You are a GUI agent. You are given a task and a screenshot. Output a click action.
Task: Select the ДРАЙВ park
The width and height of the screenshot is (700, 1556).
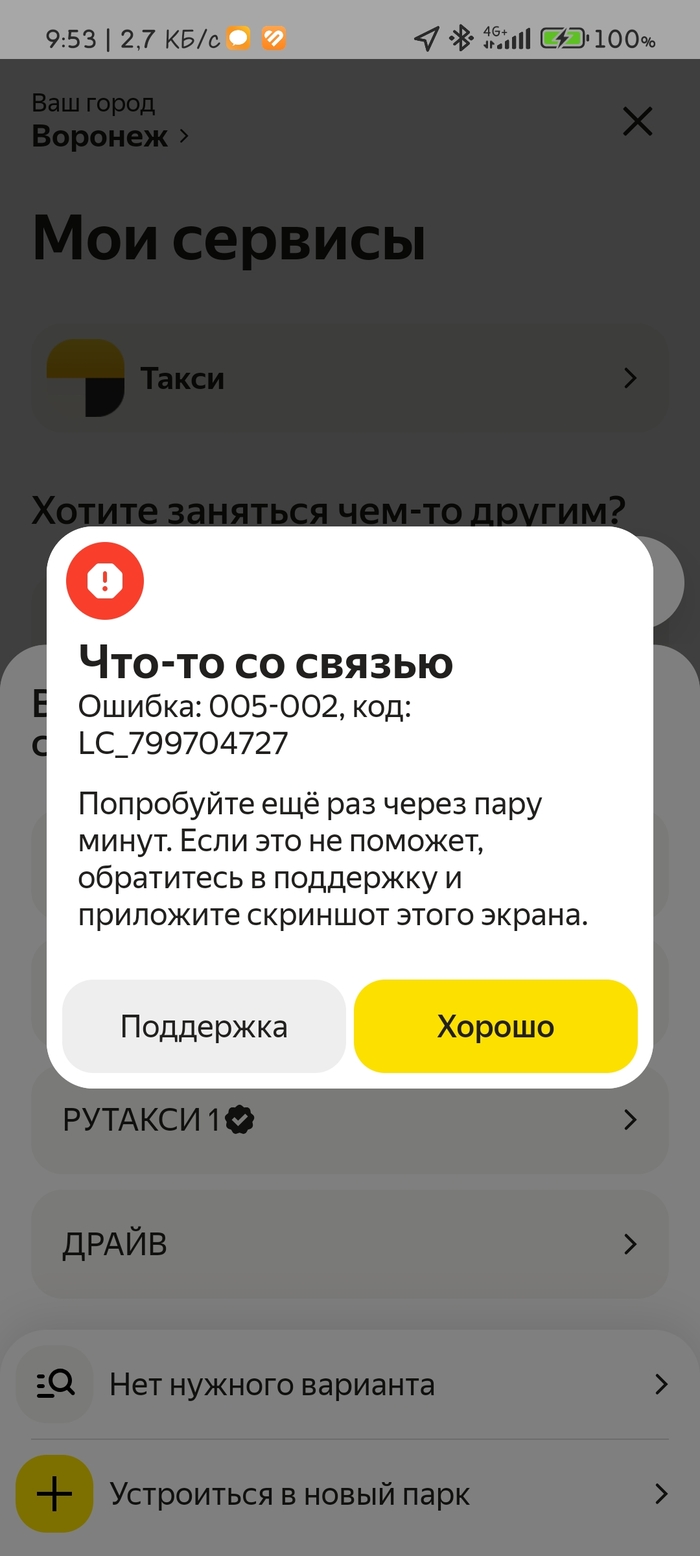click(350, 1244)
